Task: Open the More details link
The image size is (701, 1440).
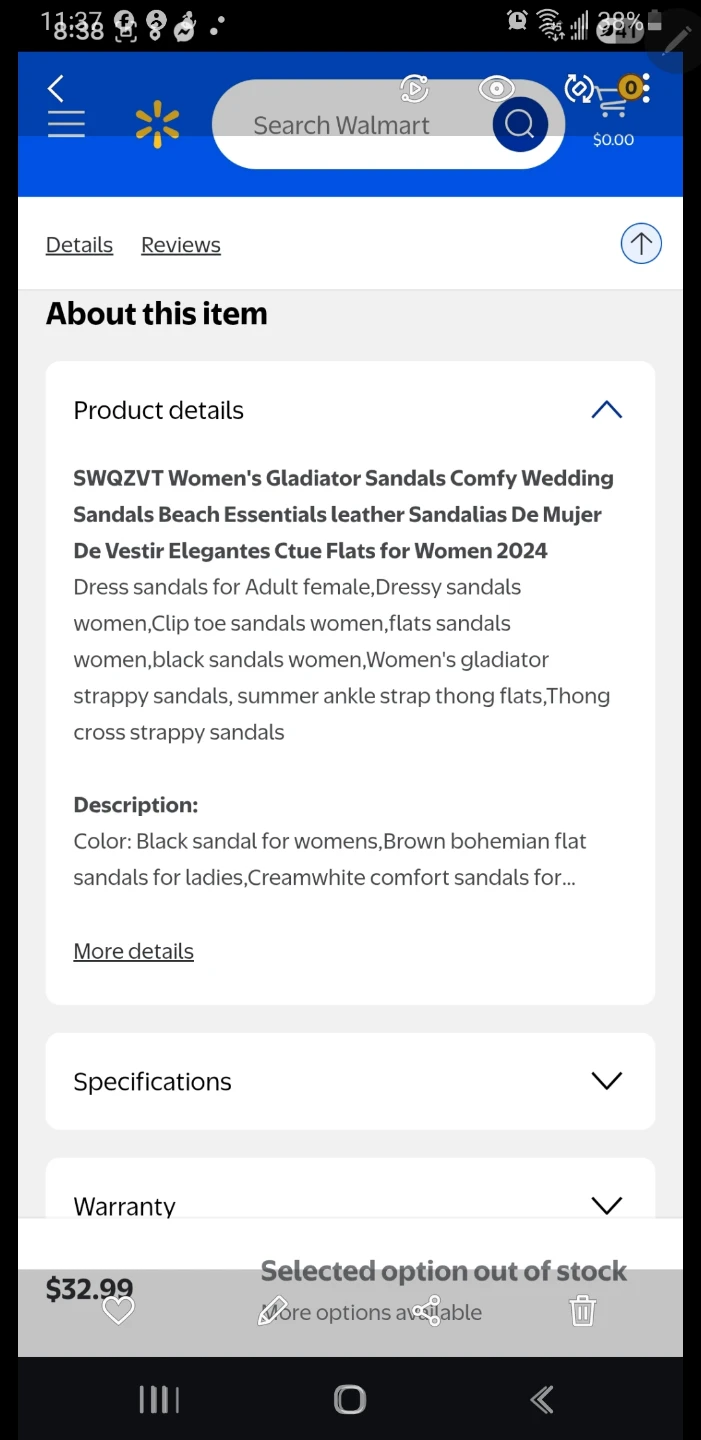Action: tap(133, 951)
